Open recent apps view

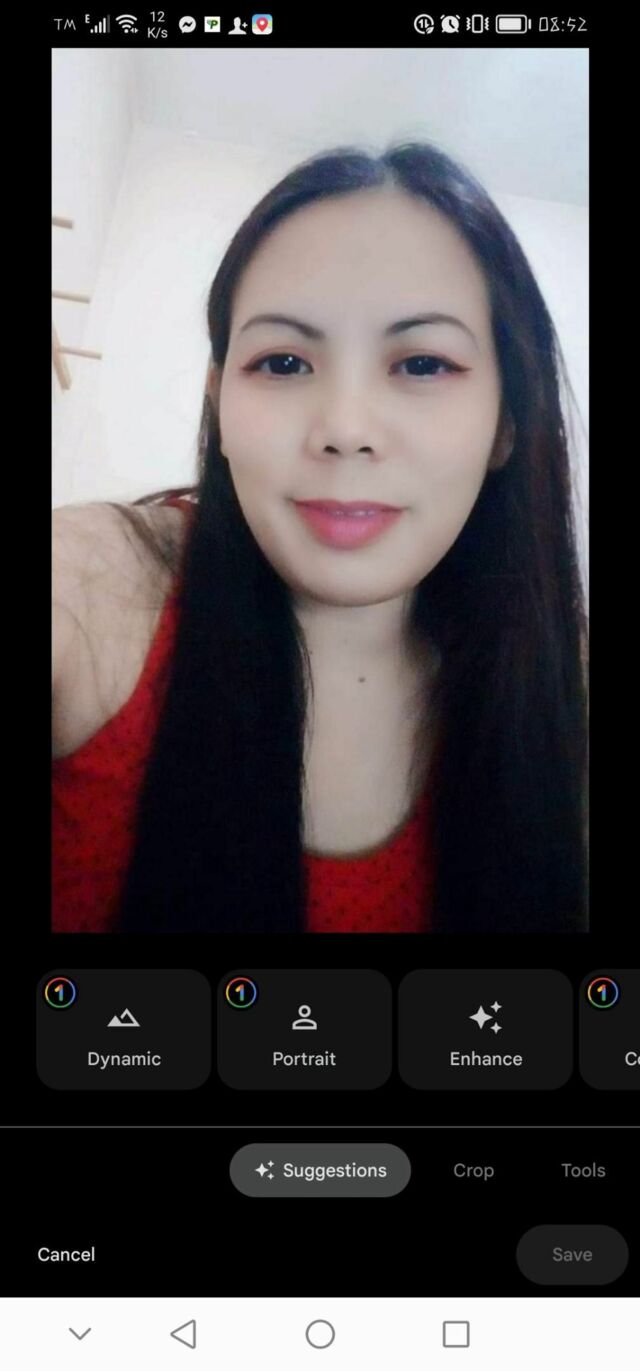coord(456,1333)
